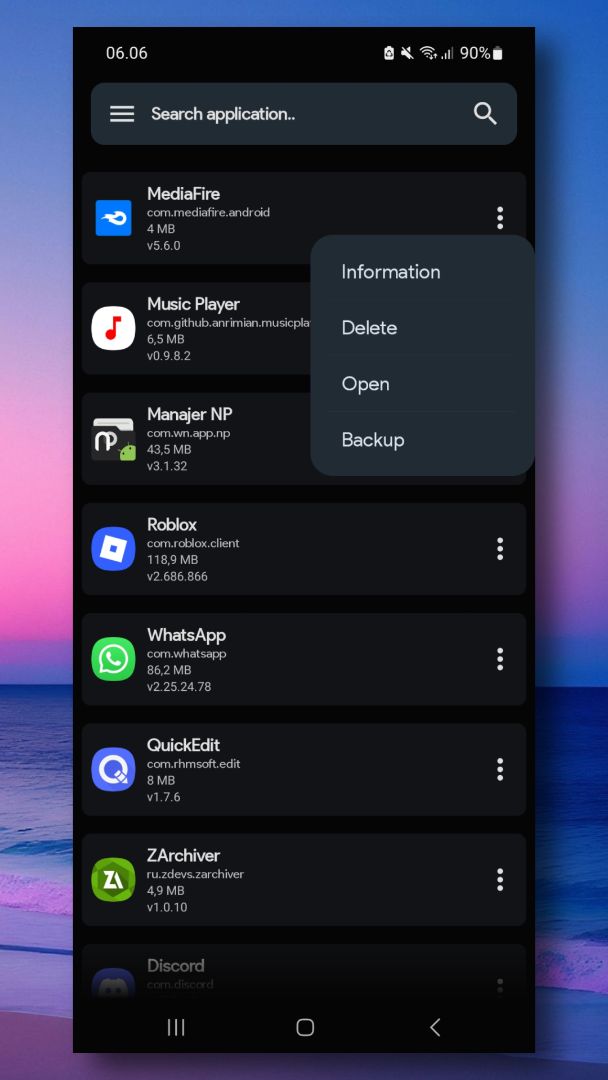Open the three-dot menu for WhatsApp
608x1080 pixels.
point(500,658)
